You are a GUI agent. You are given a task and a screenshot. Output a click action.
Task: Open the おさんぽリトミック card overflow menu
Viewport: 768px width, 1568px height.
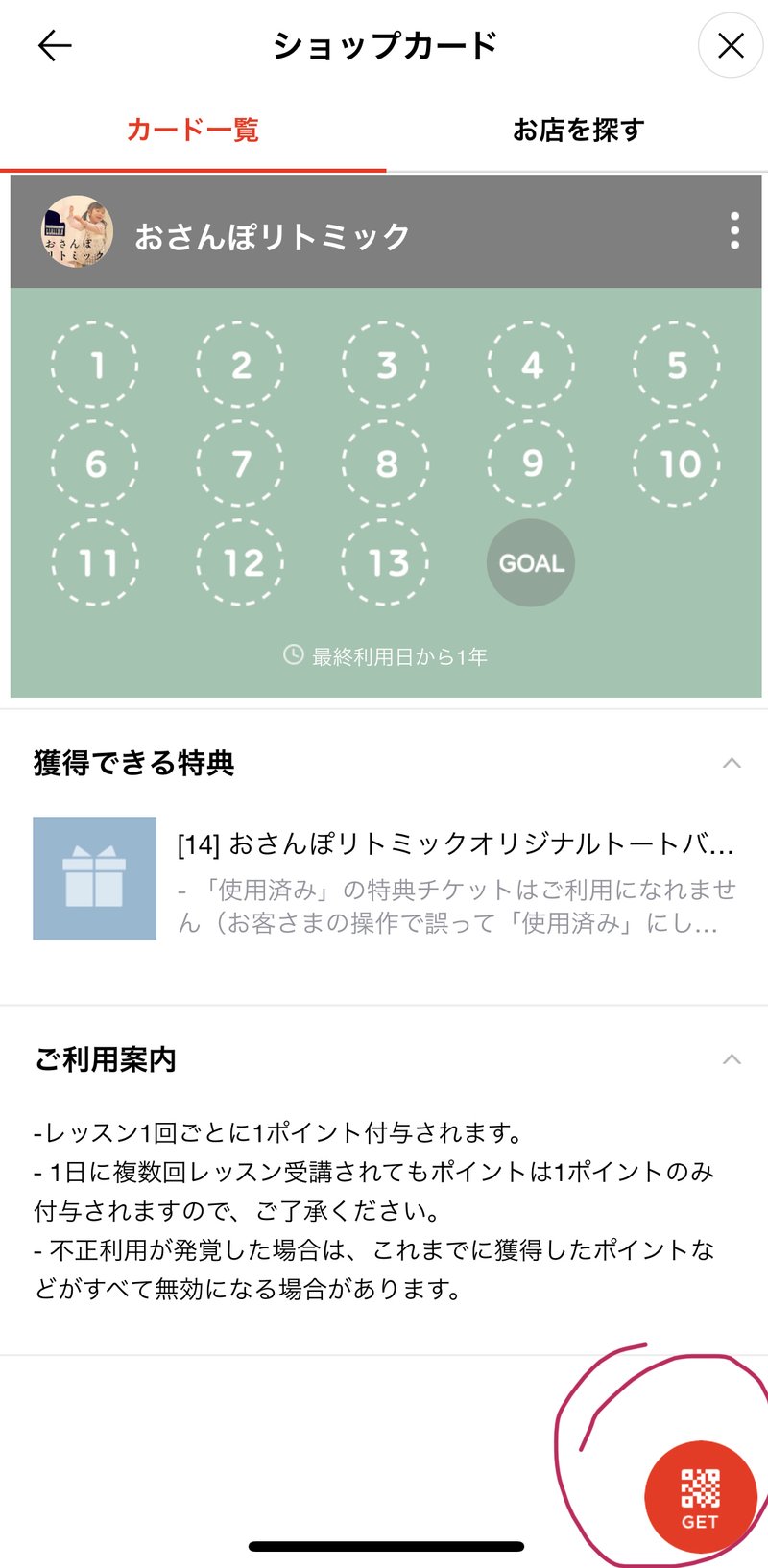pyautogui.click(x=734, y=231)
